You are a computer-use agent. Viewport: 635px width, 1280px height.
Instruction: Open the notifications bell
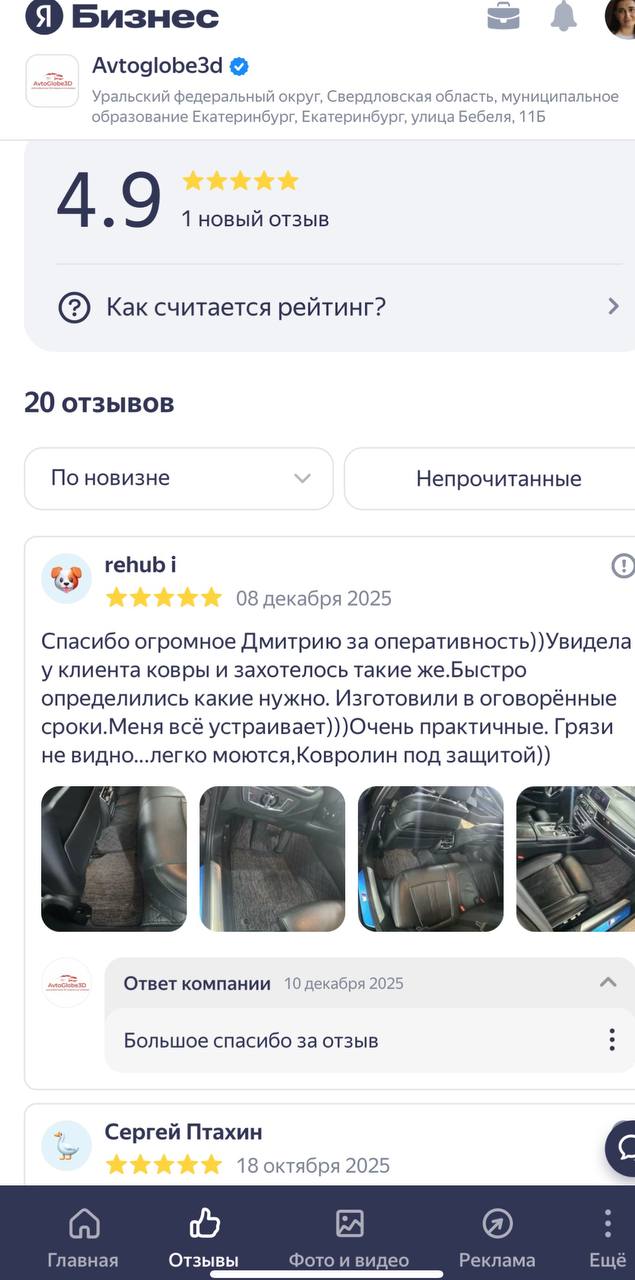click(564, 17)
